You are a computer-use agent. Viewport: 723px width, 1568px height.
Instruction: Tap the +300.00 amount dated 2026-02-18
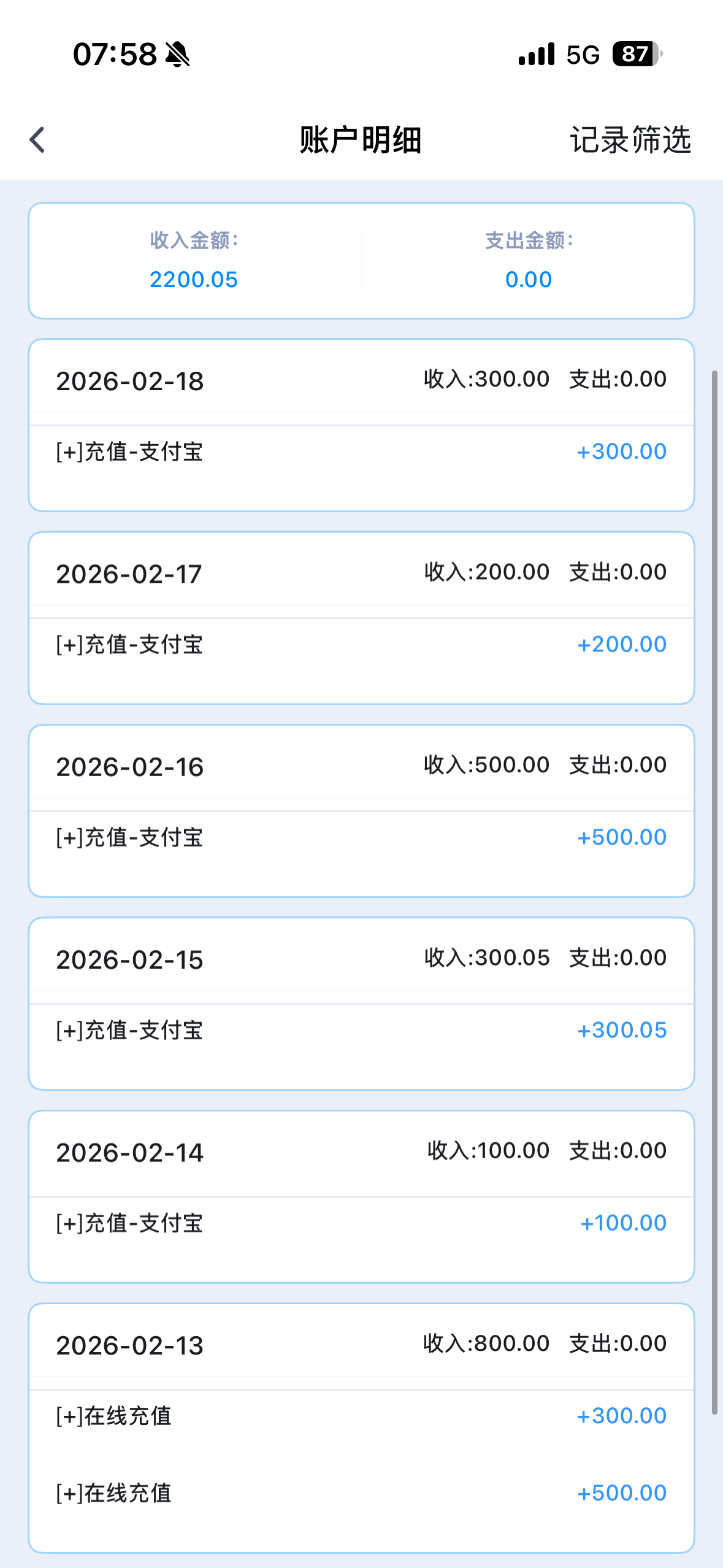(622, 452)
